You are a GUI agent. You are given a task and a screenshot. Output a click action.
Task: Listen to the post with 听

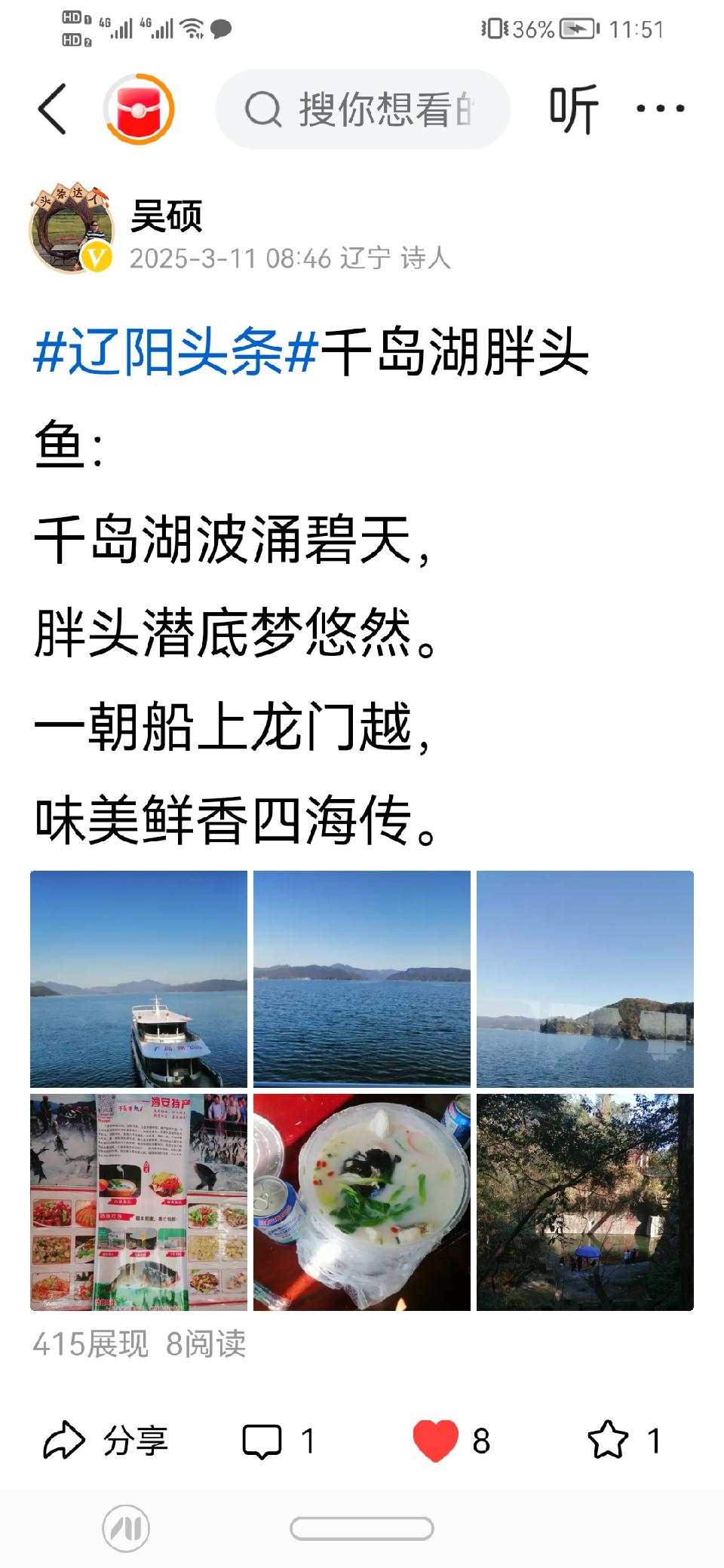tap(573, 109)
